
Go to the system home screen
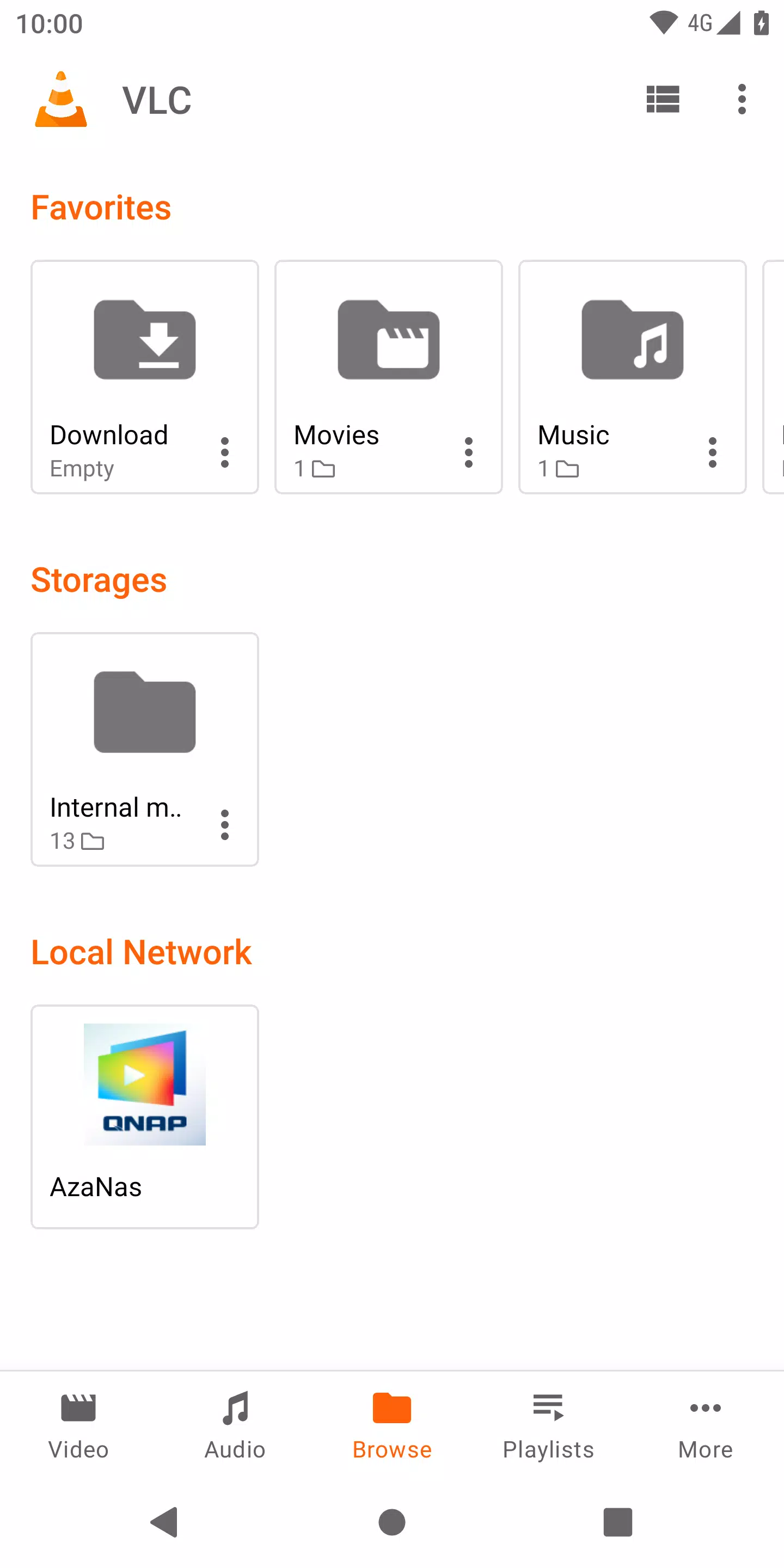click(x=392, y=1522)
